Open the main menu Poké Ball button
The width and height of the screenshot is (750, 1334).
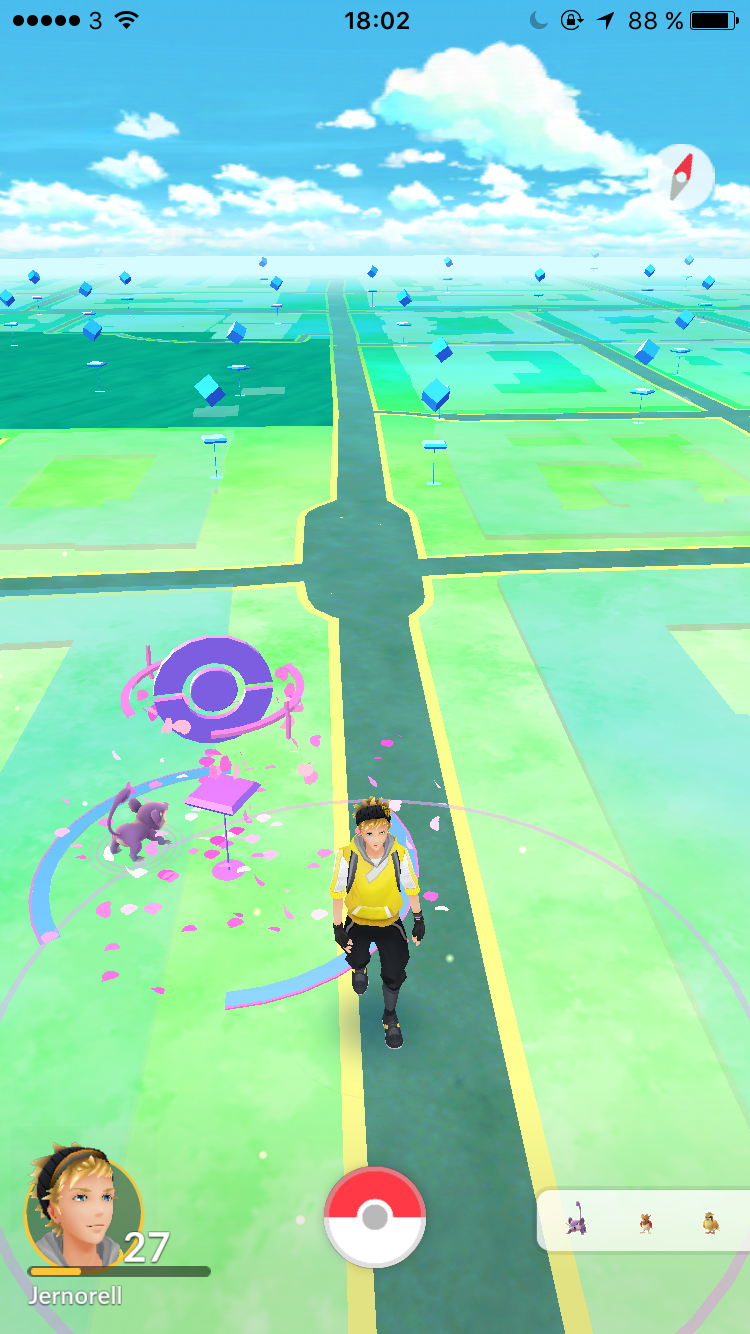(375, 1217)
